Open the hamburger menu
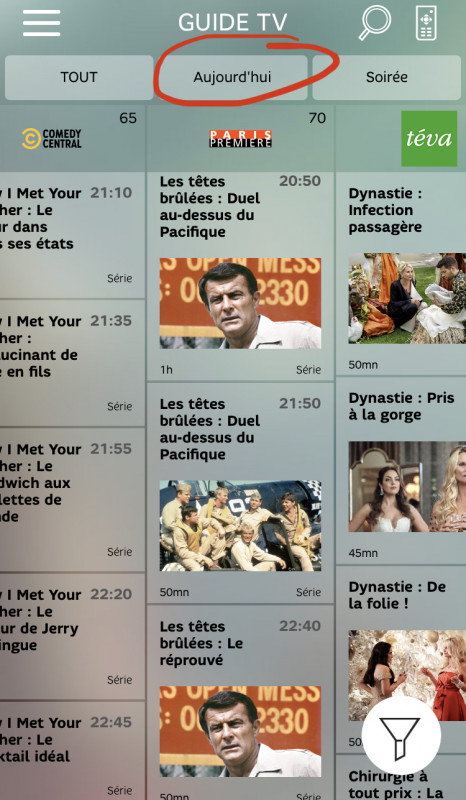 click(41, 23)
